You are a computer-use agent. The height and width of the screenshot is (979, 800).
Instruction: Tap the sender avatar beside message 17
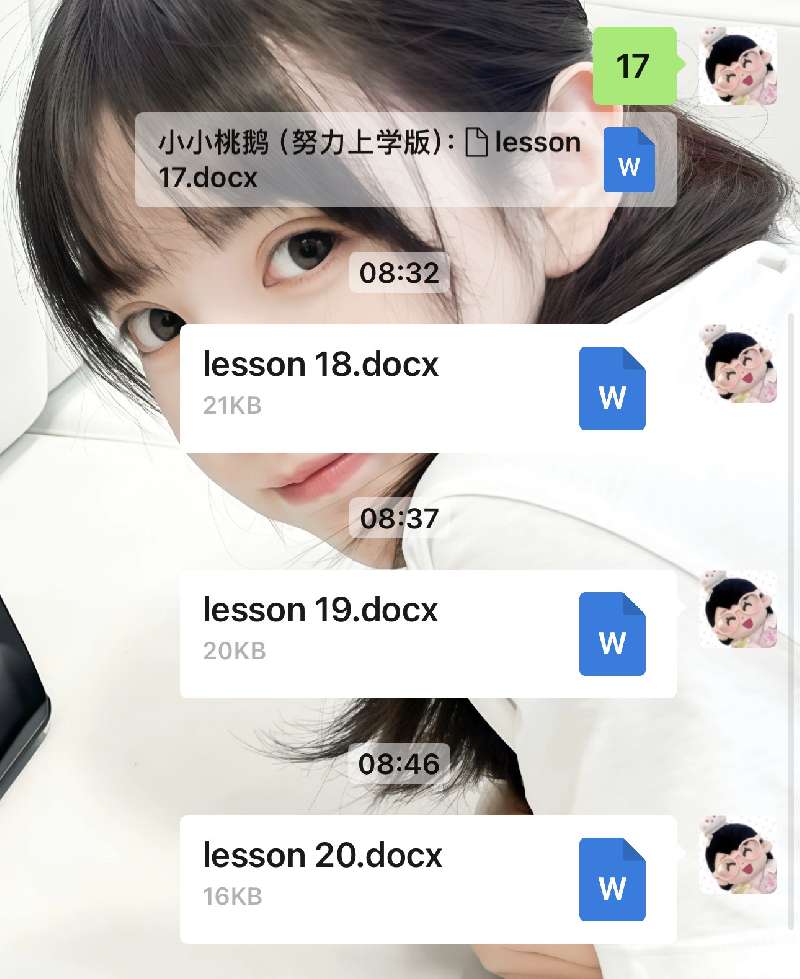tap(738, 66)
